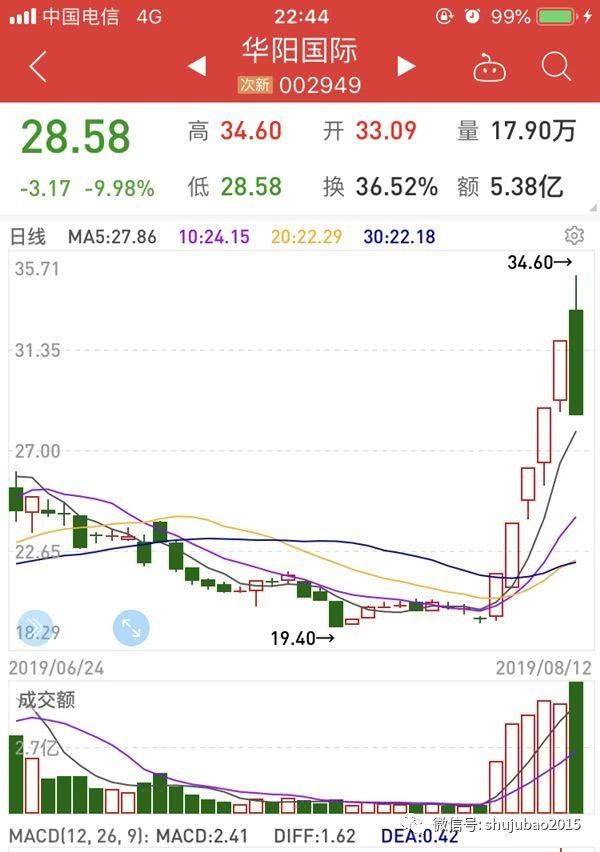Switch to the previous stock

197,67
